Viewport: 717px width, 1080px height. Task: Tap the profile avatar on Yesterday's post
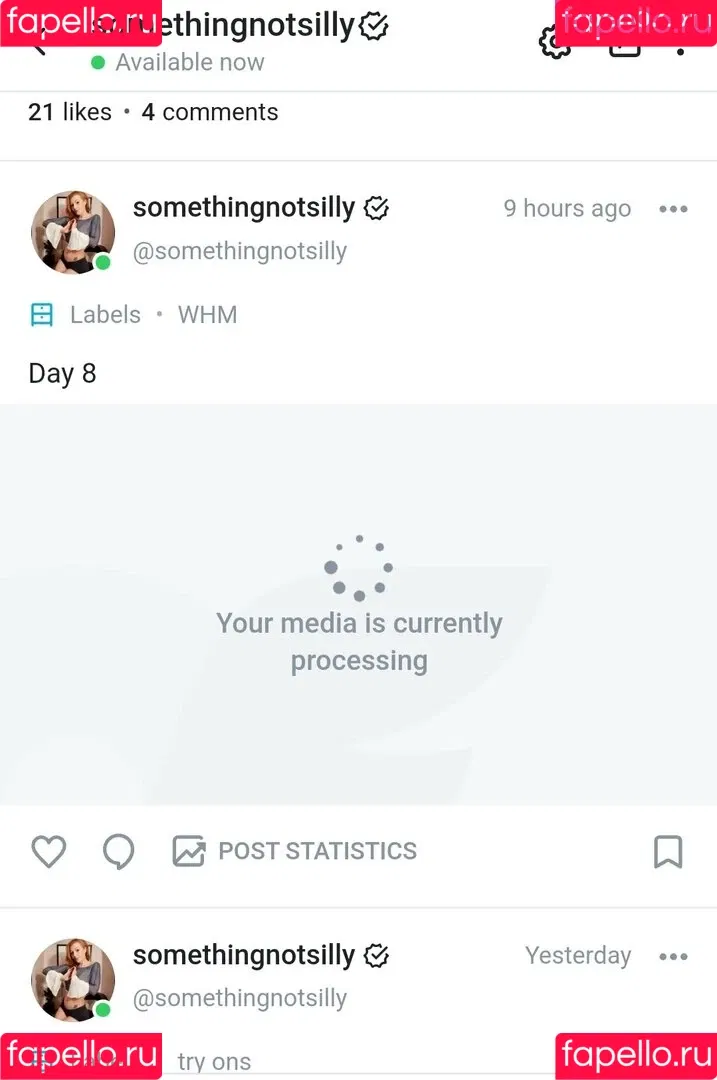[72, 978]
